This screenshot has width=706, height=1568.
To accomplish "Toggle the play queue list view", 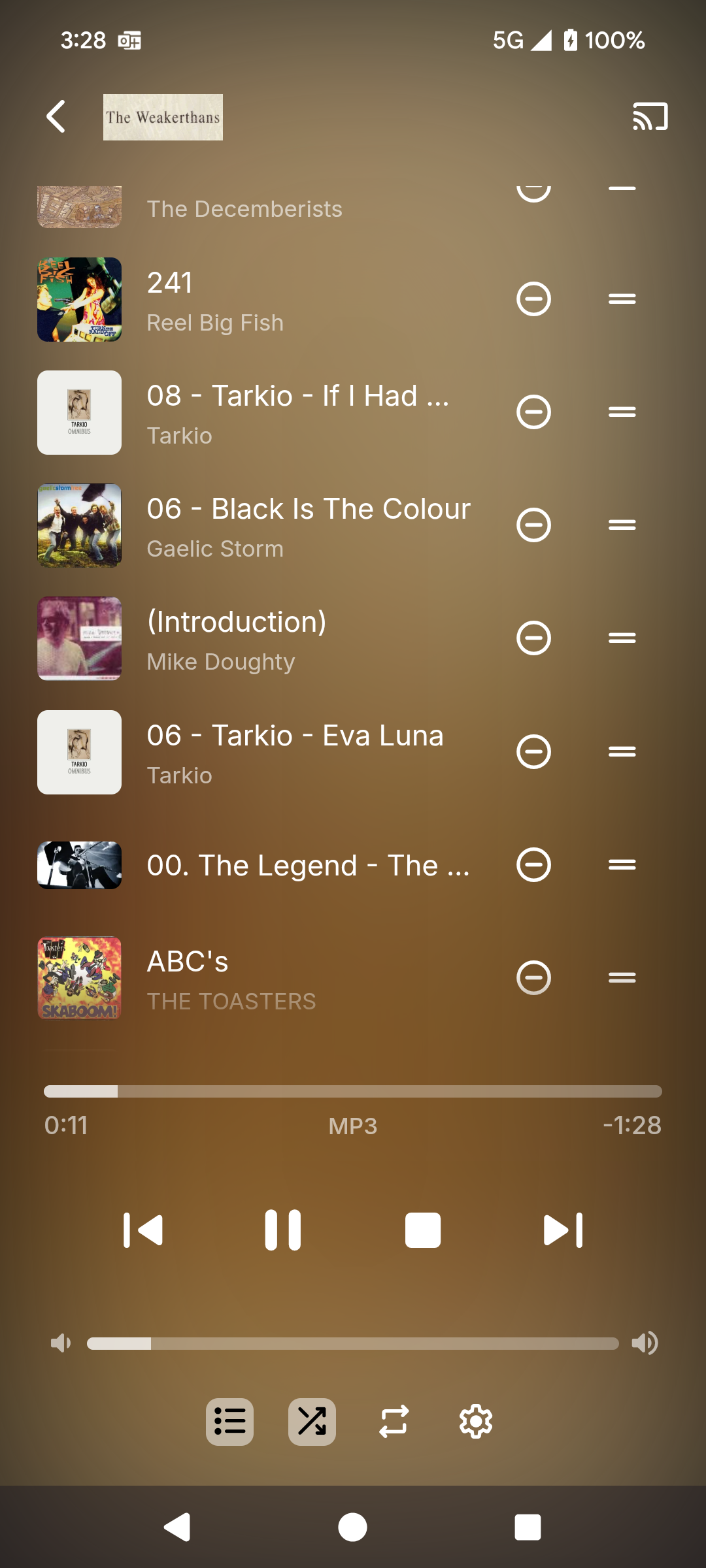I will point(229,1422).
